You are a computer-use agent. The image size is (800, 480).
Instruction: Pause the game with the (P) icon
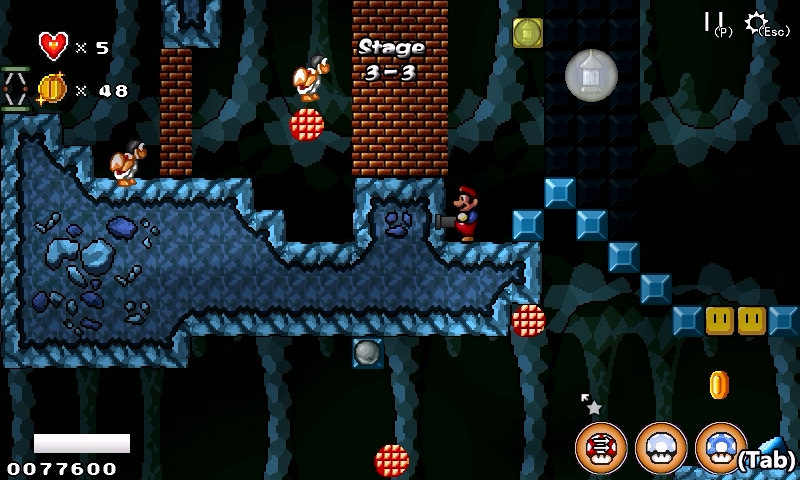(714, 22)
